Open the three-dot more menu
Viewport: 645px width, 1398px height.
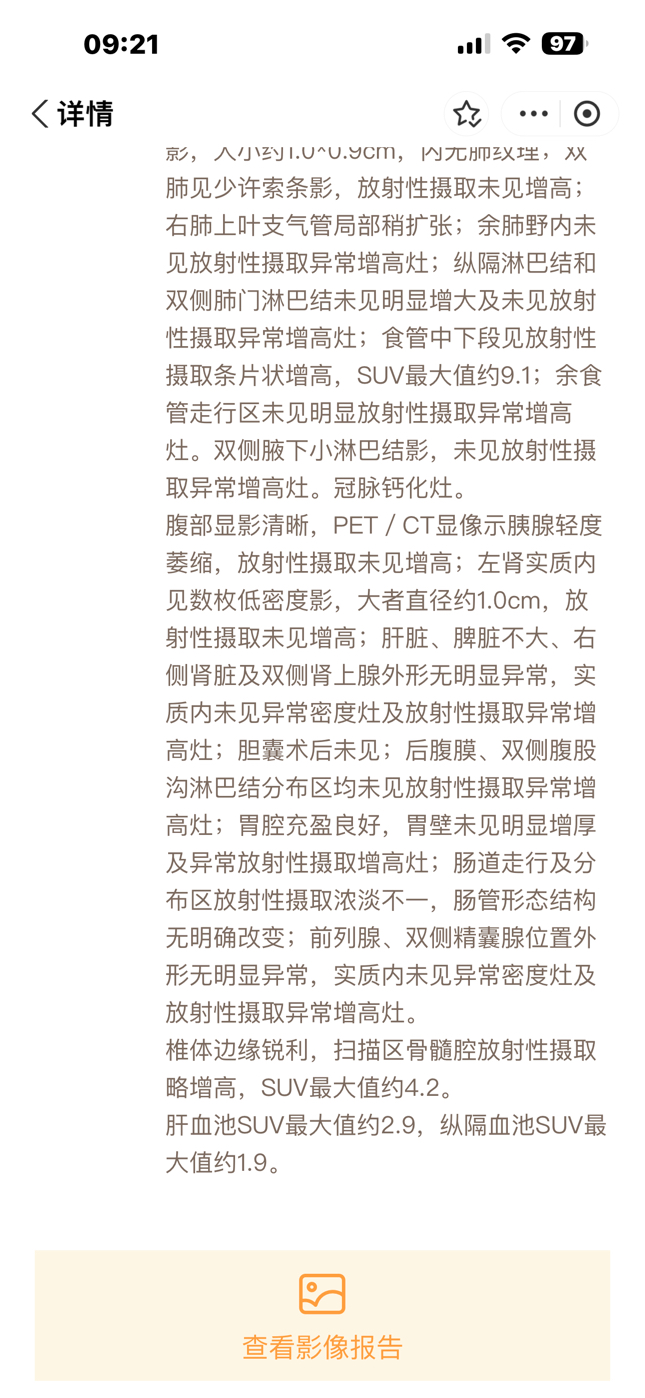pyautogui.click(x=533, y=114)
